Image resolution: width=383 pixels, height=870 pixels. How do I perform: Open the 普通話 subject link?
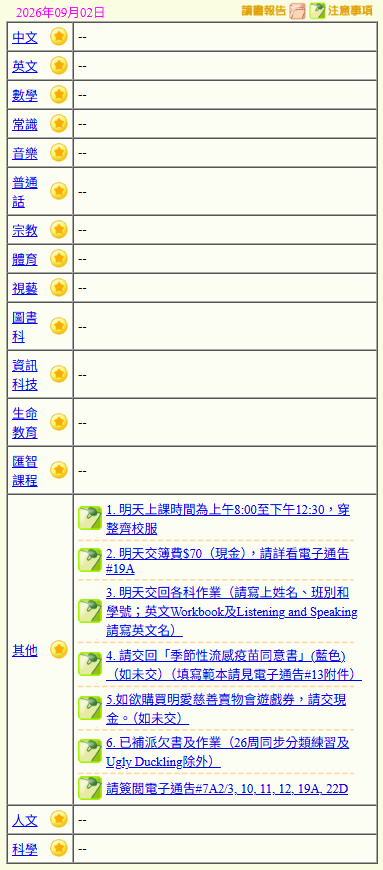tap(25, 191)
